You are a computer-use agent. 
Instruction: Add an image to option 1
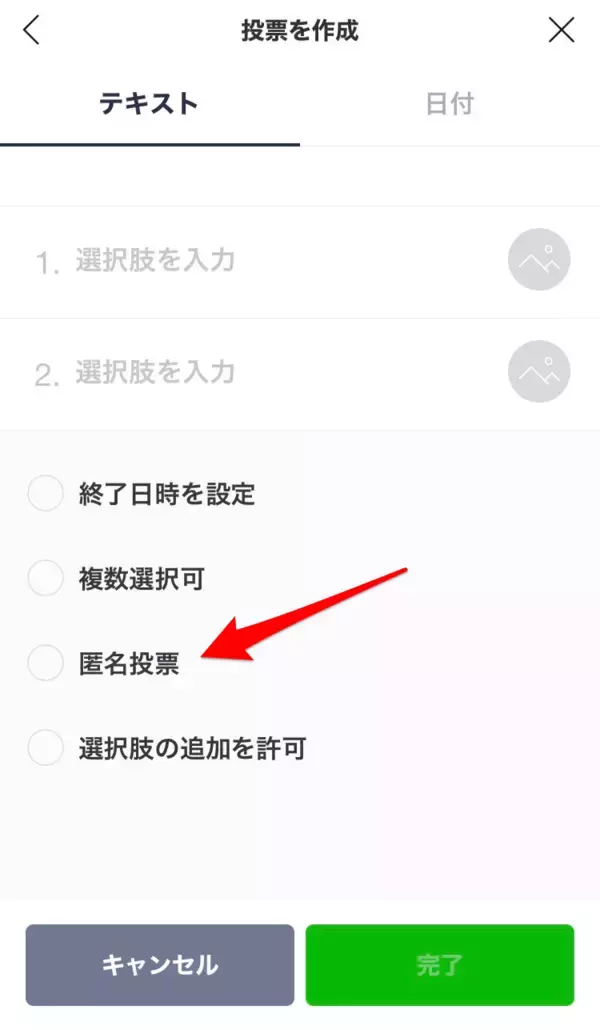(539, 260)
